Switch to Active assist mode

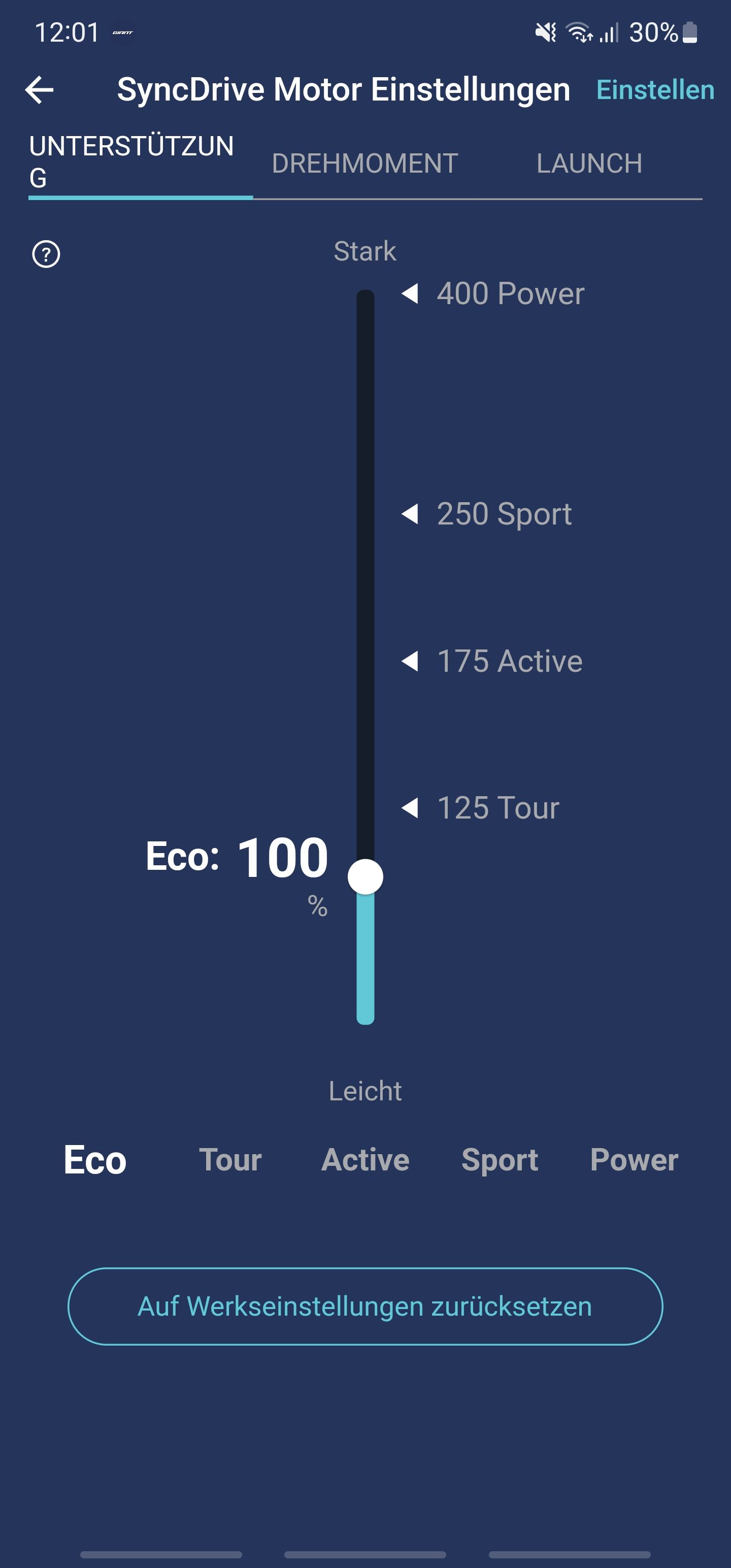[365, 1160]
